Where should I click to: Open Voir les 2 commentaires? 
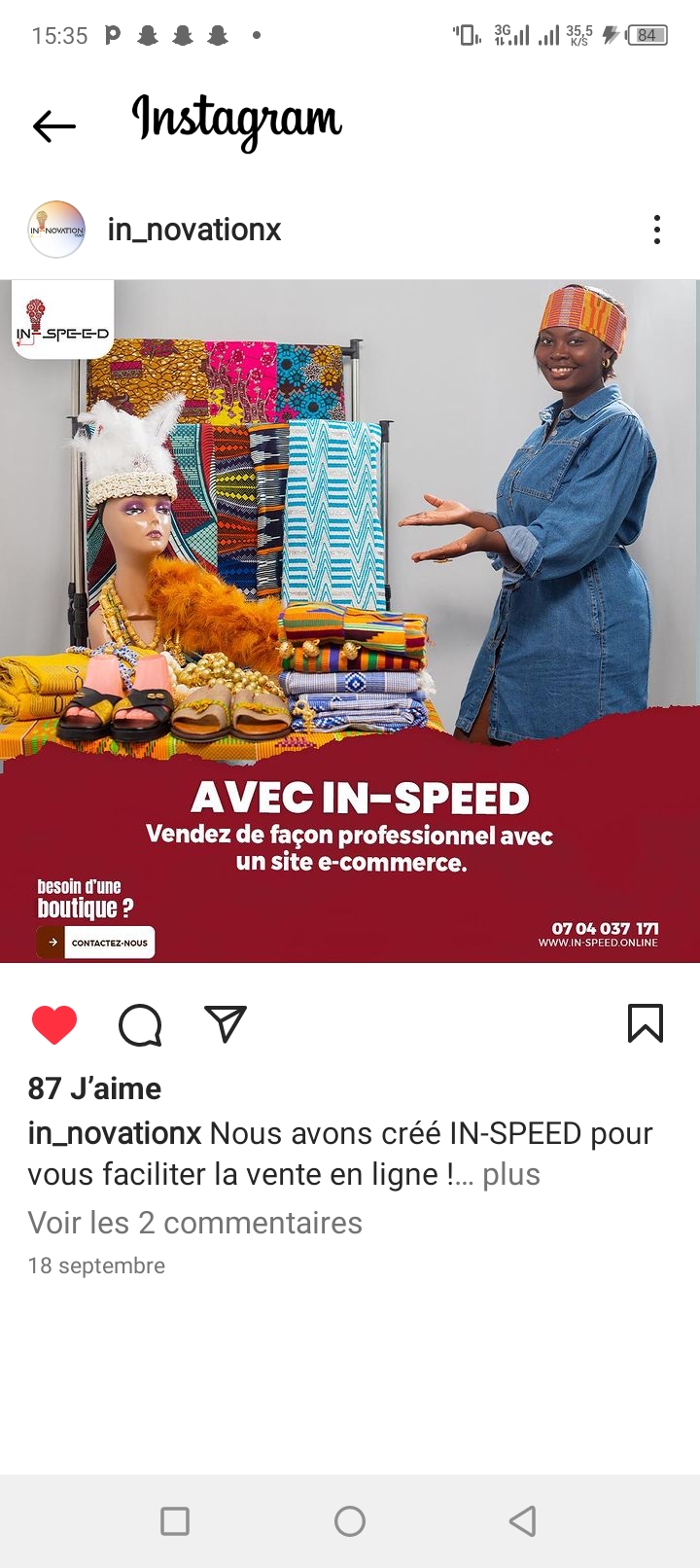point(194,1223)
